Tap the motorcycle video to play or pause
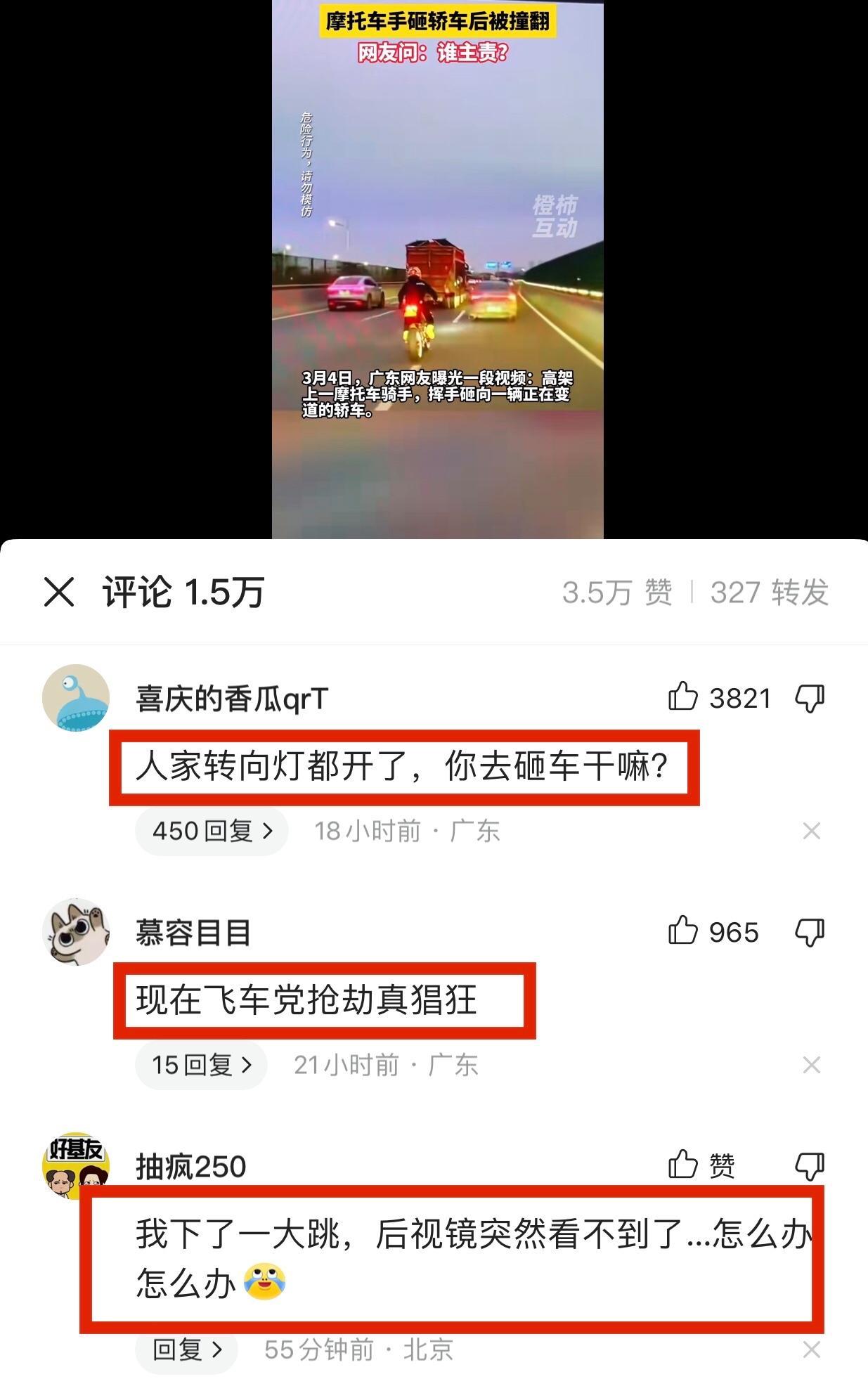Viewport: 868px width, 1398px height. (437, 281)
